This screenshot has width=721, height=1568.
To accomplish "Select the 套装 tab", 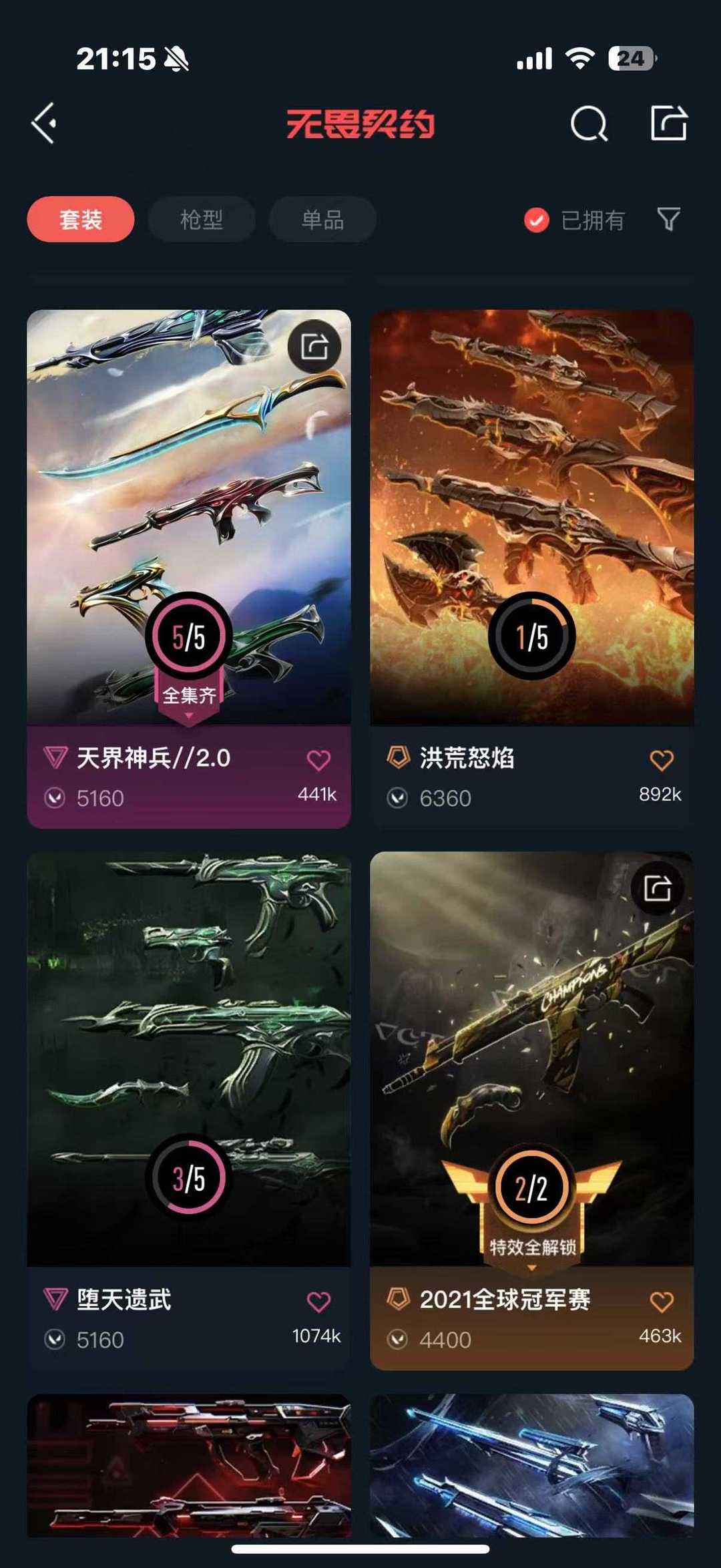I will pos(81,219).
